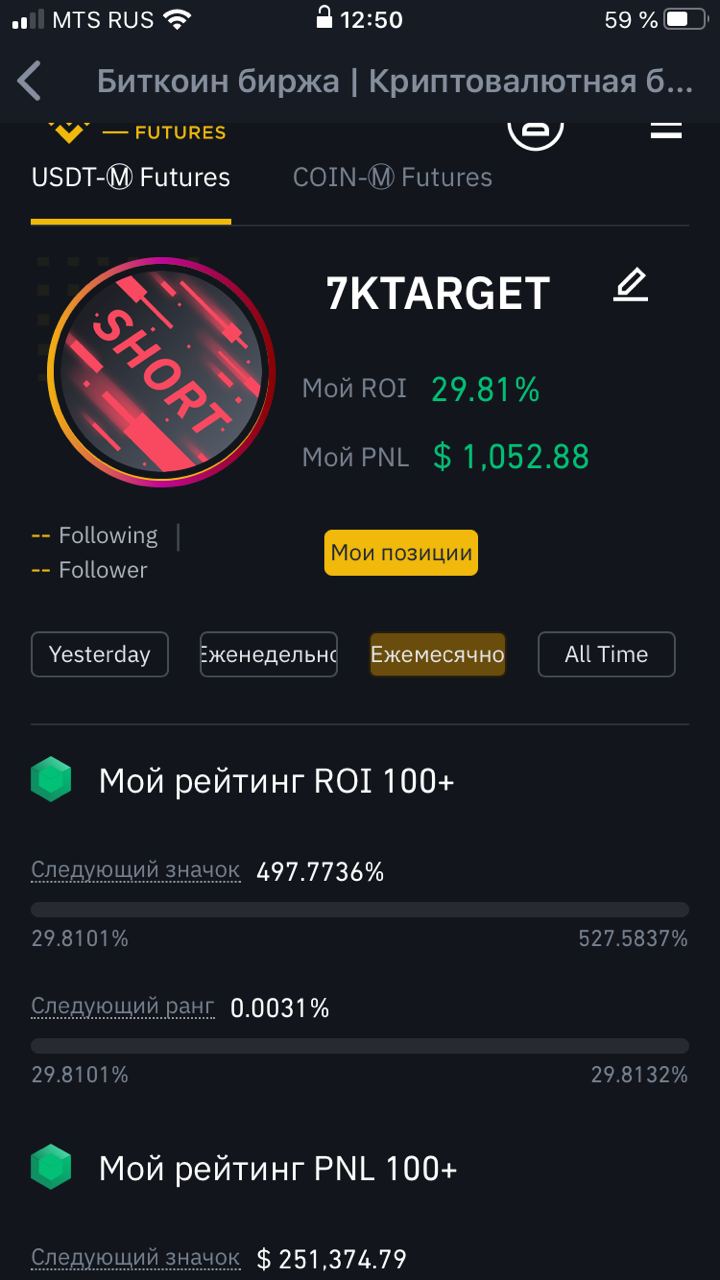Choose the Ежемесячно period filter
The width and height of the screenshot is (720, 1280).
(x=438, y=654)
